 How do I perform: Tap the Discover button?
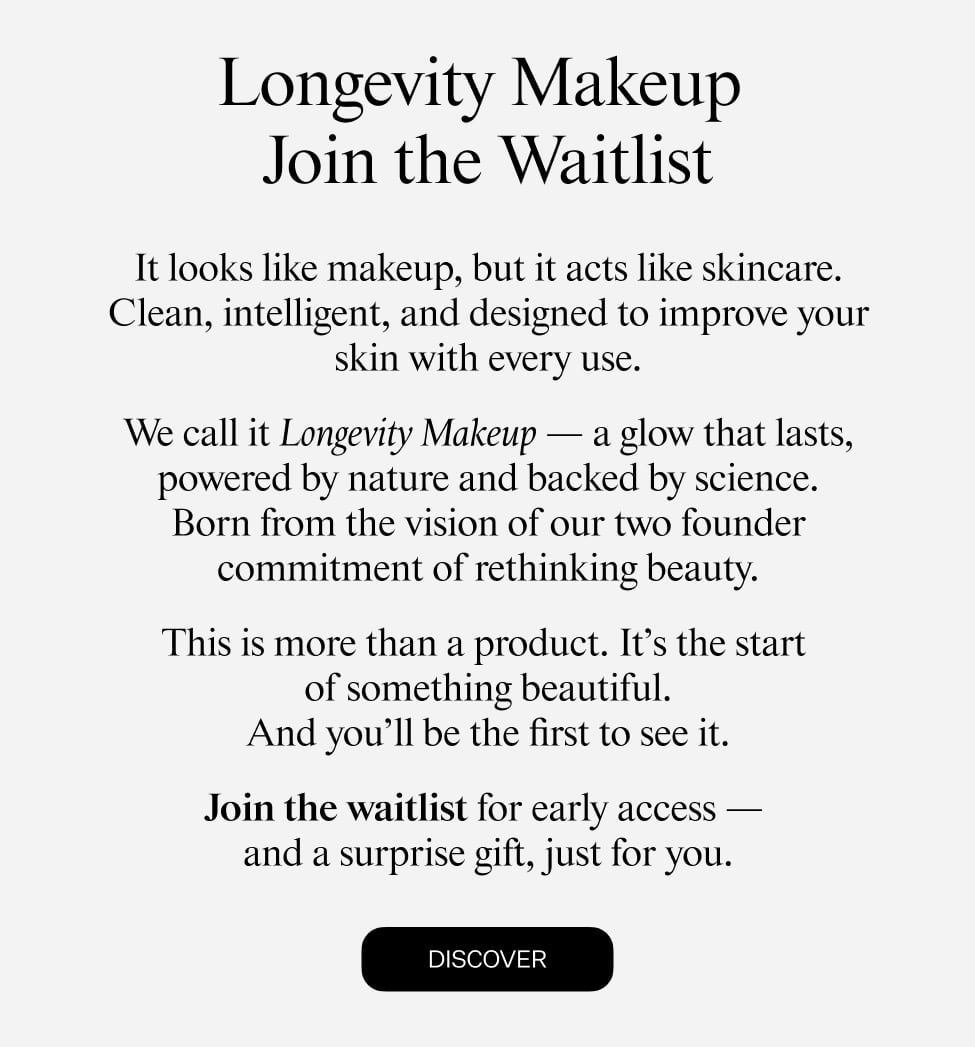[x=487, y=959]
